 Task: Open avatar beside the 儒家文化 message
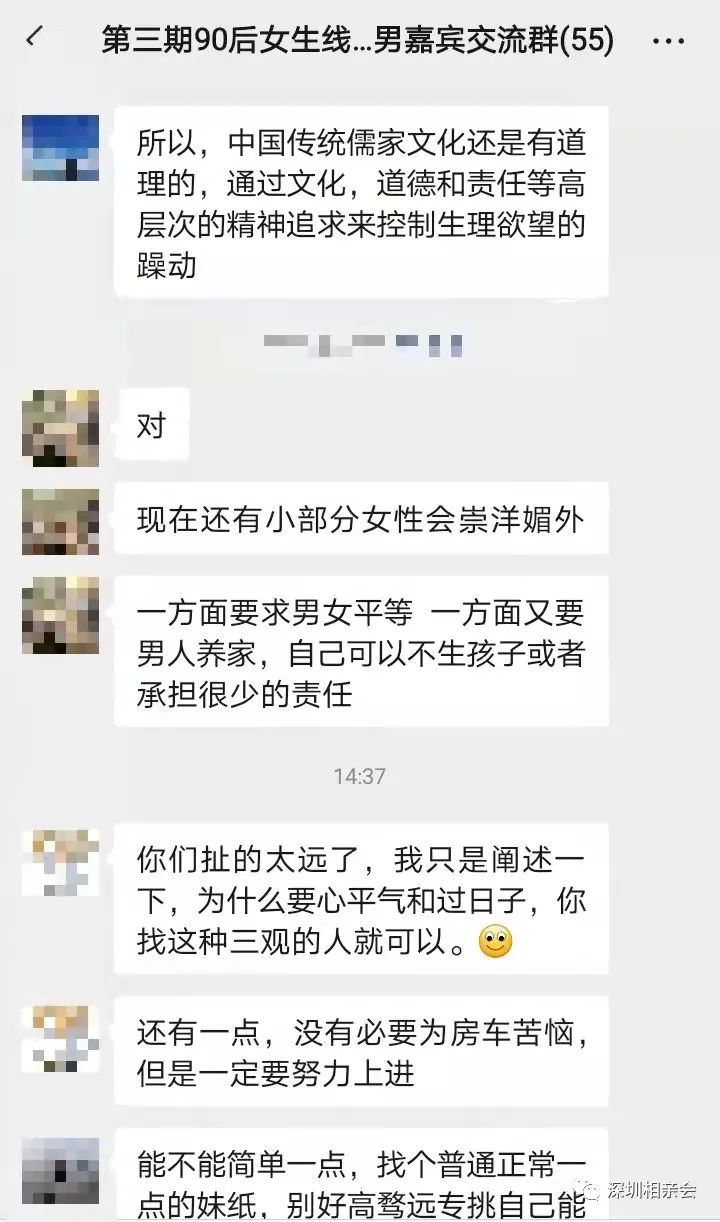tap(60, 147)
